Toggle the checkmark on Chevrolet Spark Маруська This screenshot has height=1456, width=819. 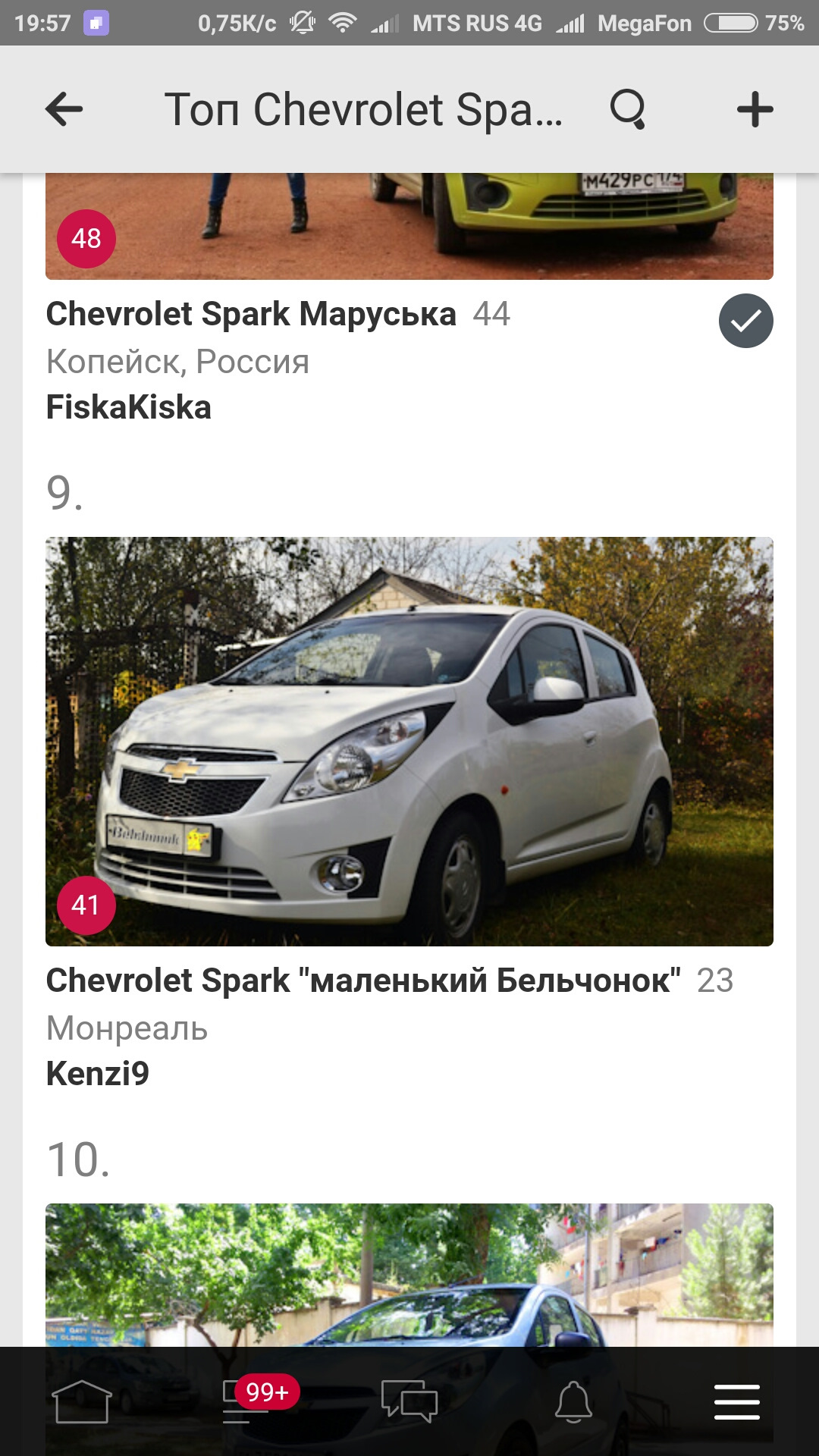(x=746, y=321)
